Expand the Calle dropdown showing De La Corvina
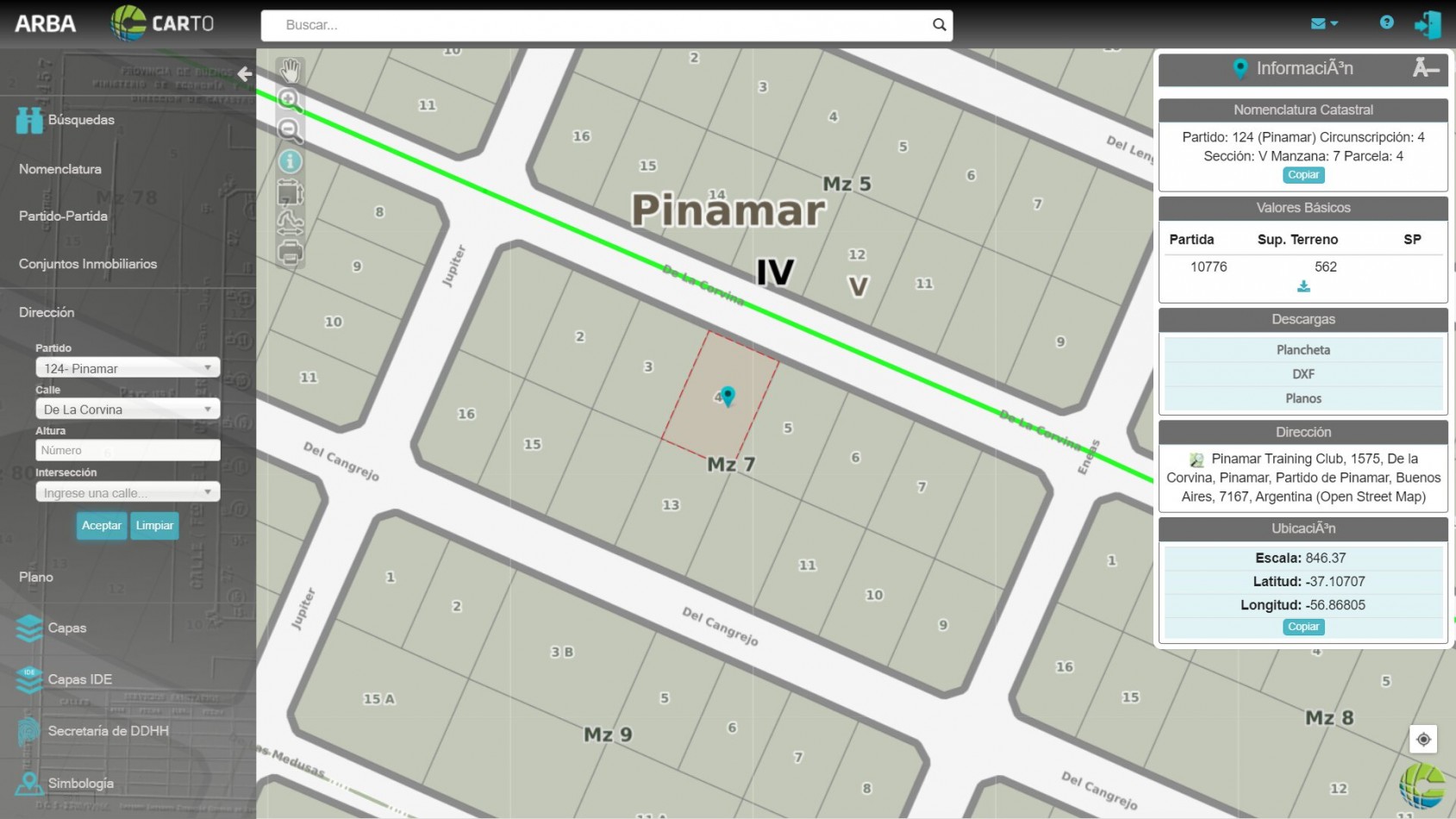 pos(128,409)
